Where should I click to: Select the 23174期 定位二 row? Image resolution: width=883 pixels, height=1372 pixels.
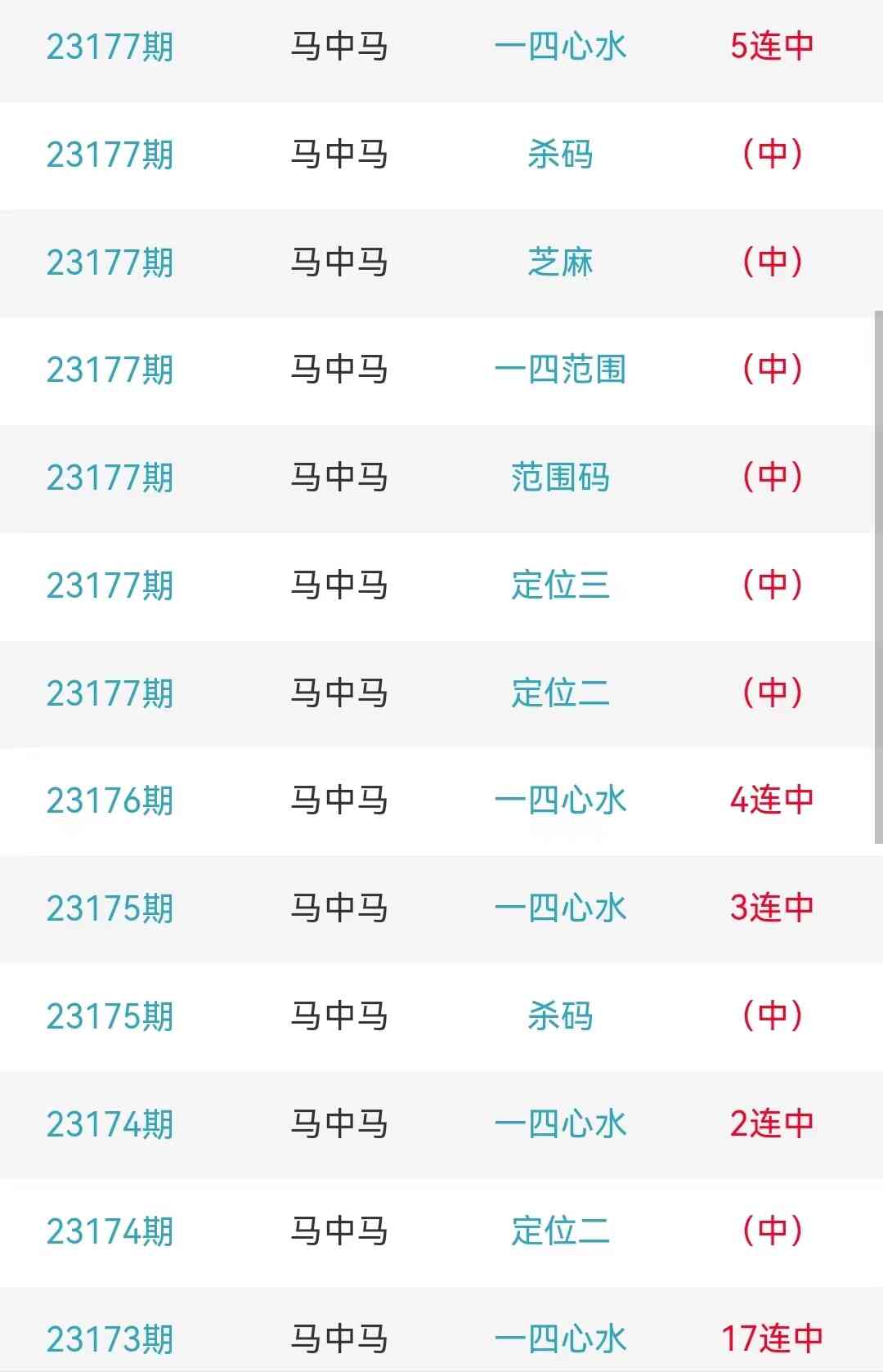[x=560, y=1231]
